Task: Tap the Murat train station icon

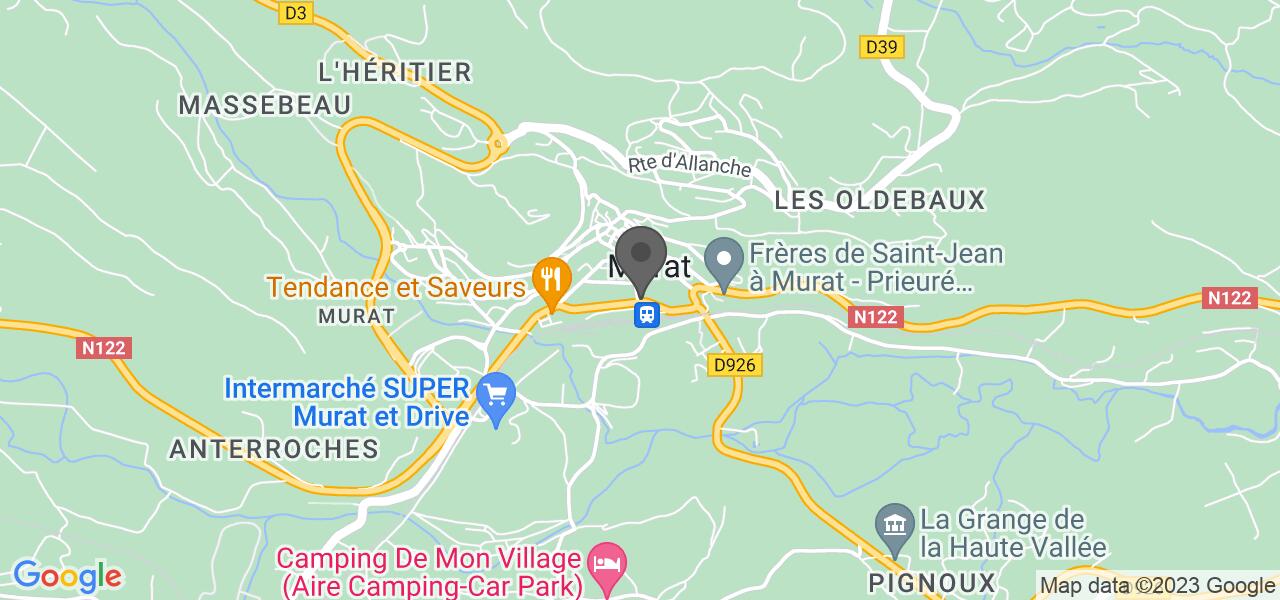Action: (x=647, y=315)
